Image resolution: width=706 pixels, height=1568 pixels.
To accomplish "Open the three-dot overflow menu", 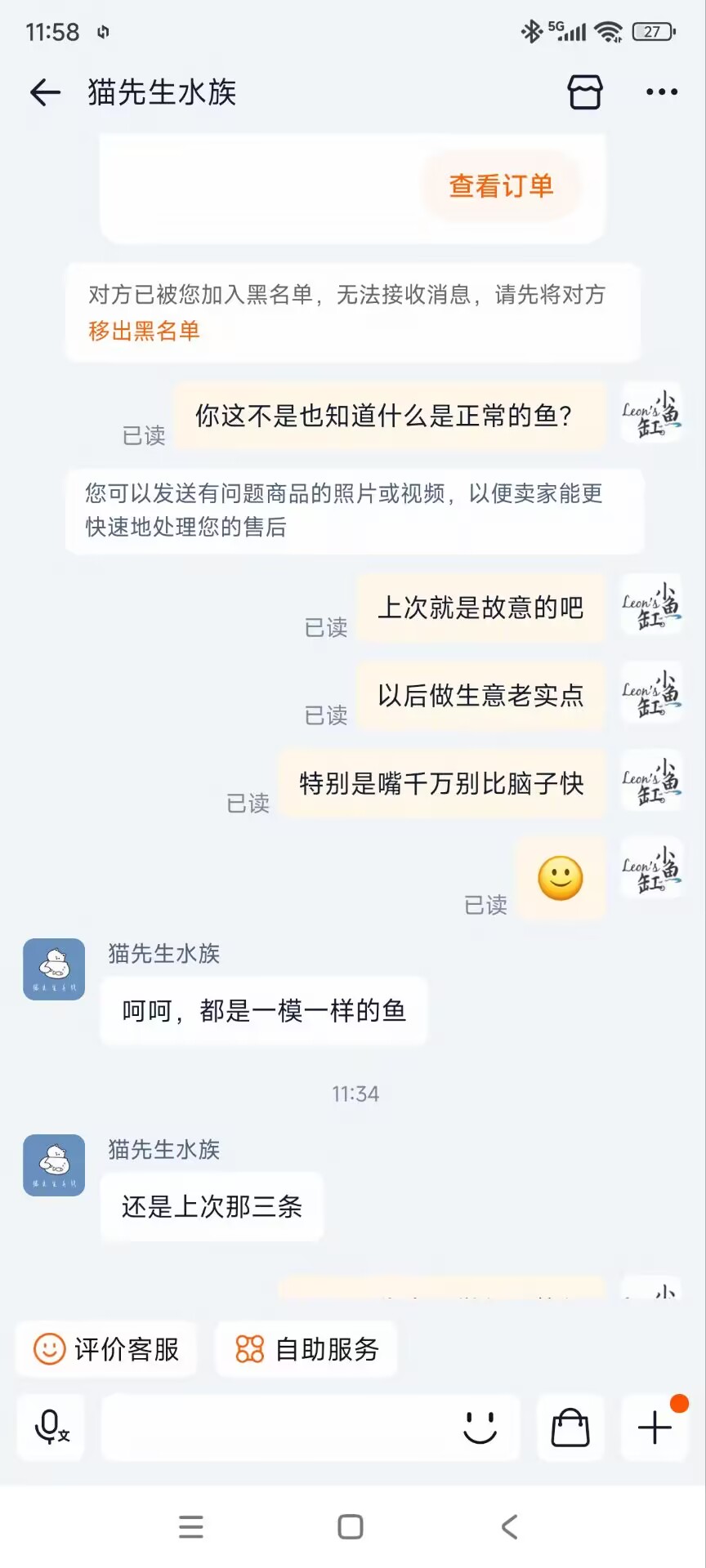I will (661, 92).
